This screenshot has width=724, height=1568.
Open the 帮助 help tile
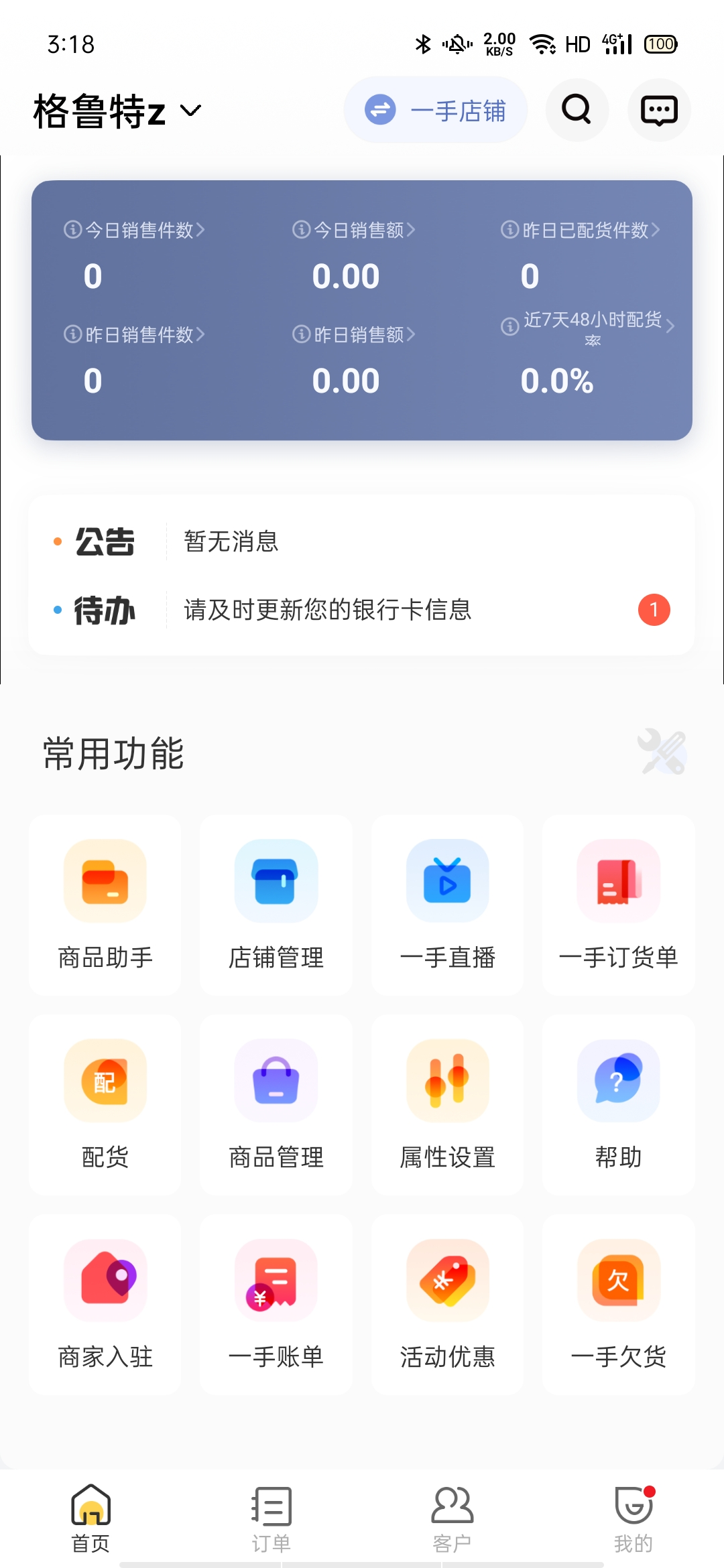(x=619, y=1105)
